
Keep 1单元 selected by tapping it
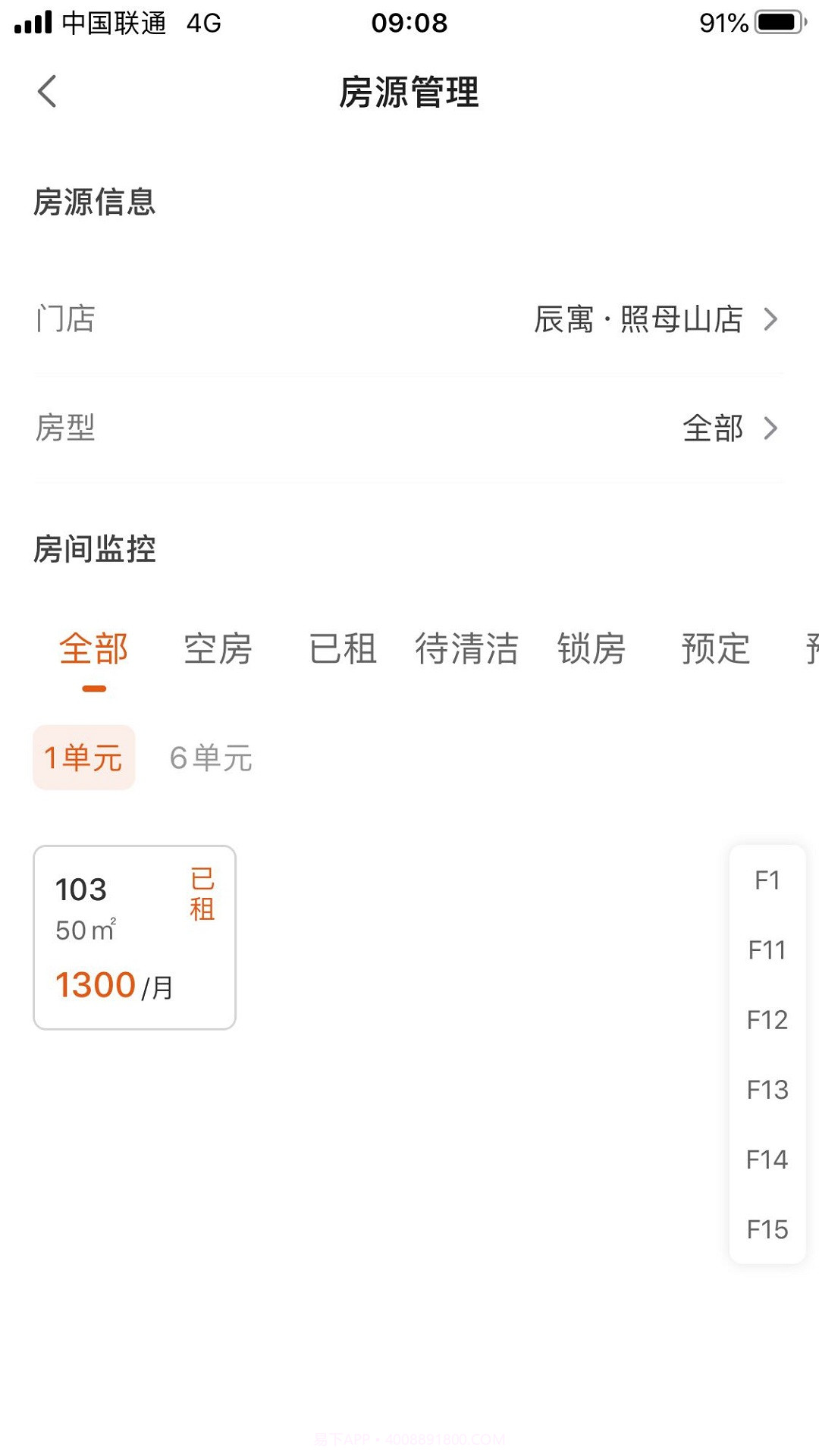tap(83, 756)
